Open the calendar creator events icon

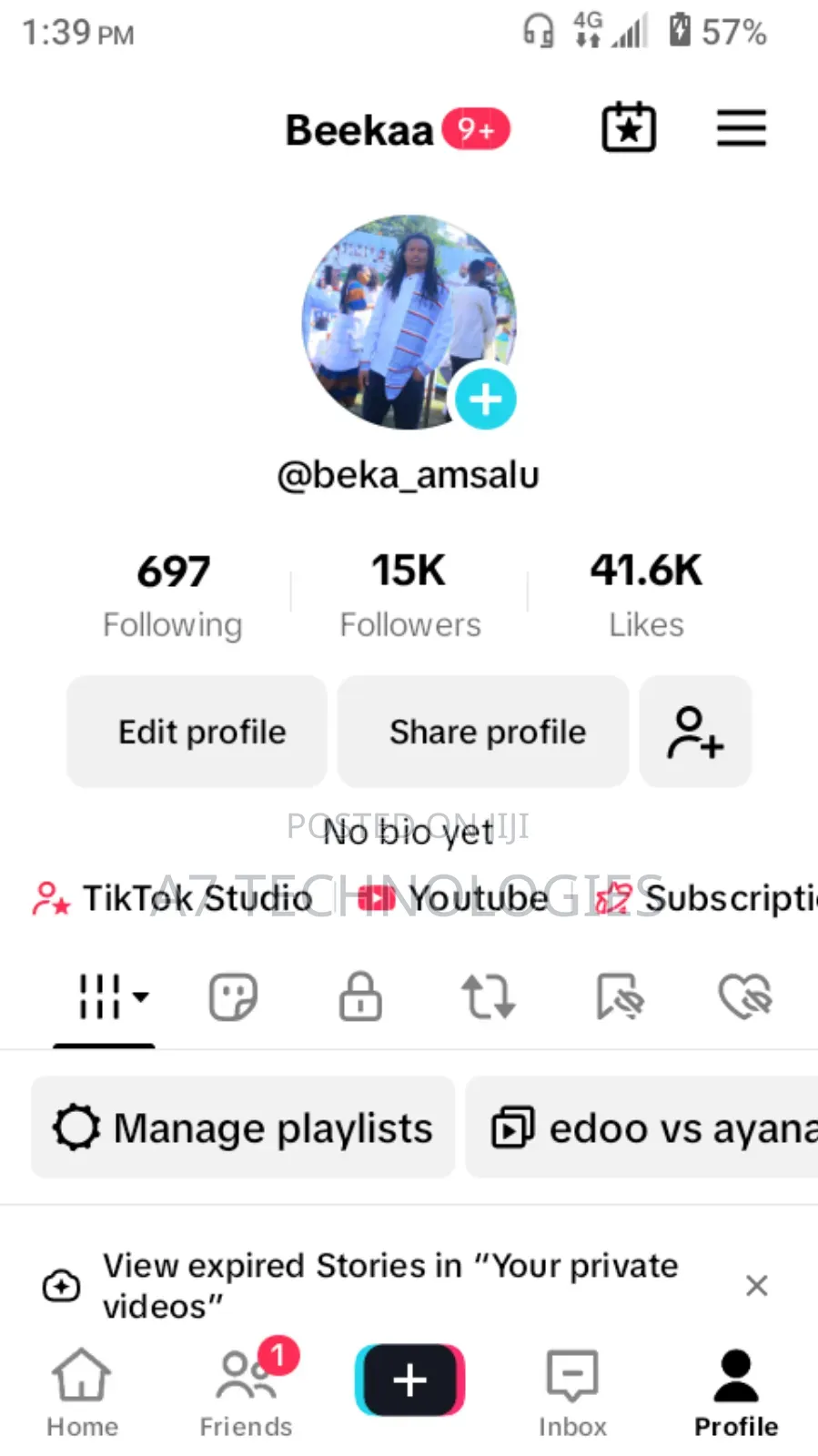[628, 127]
